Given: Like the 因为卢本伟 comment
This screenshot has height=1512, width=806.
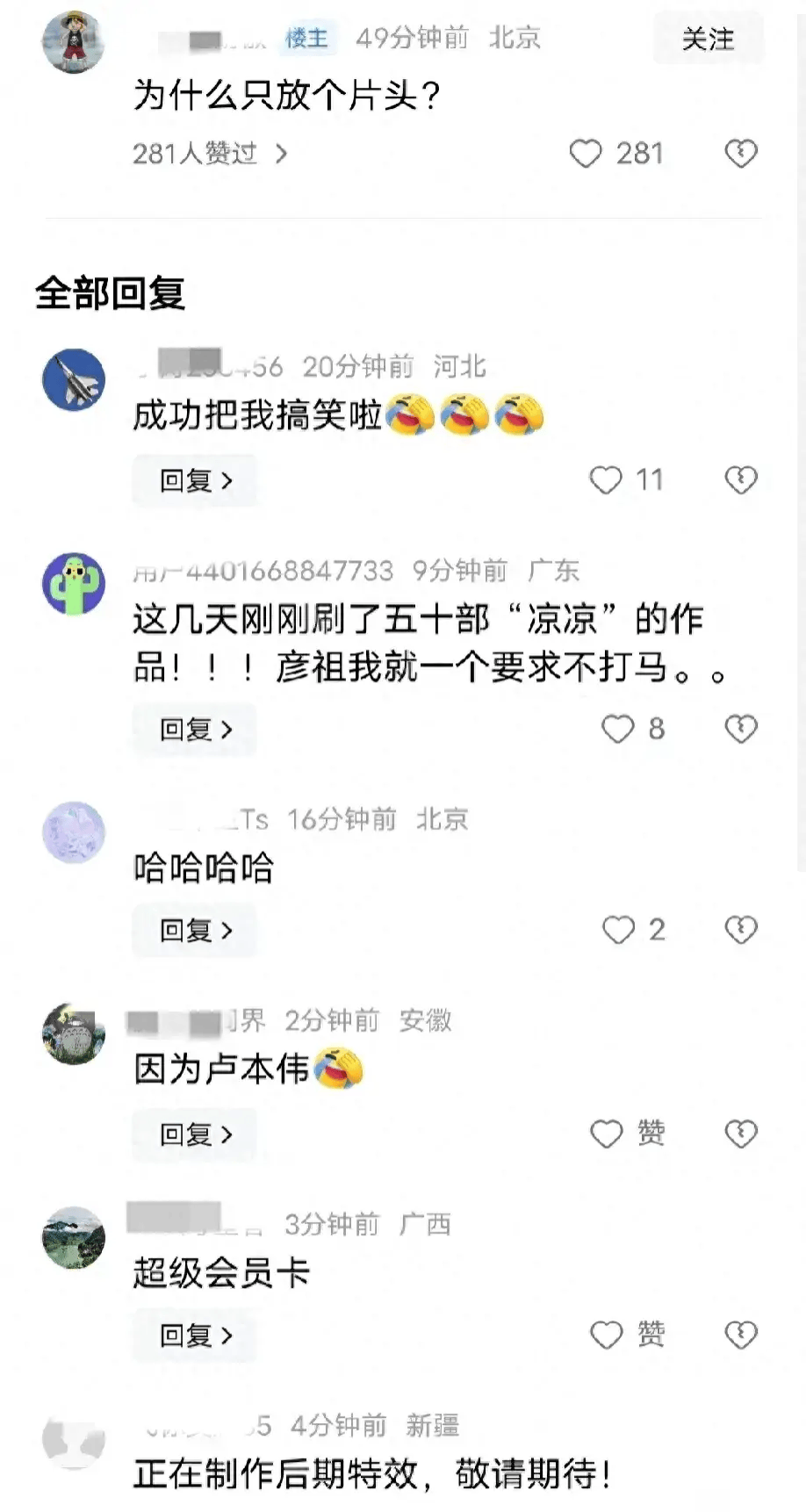Looking at the screenshot, I should click(x=607, y=1134).
